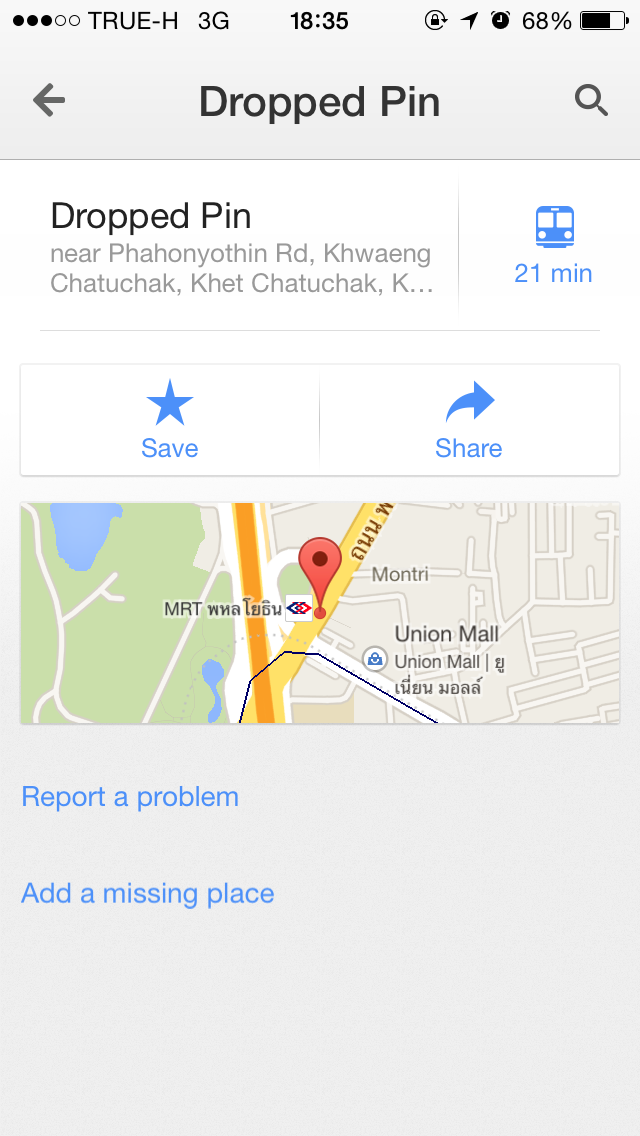This screenshot has height=1136, width=640.
Task: Go back with the arrow
Action: coord(49,100)
